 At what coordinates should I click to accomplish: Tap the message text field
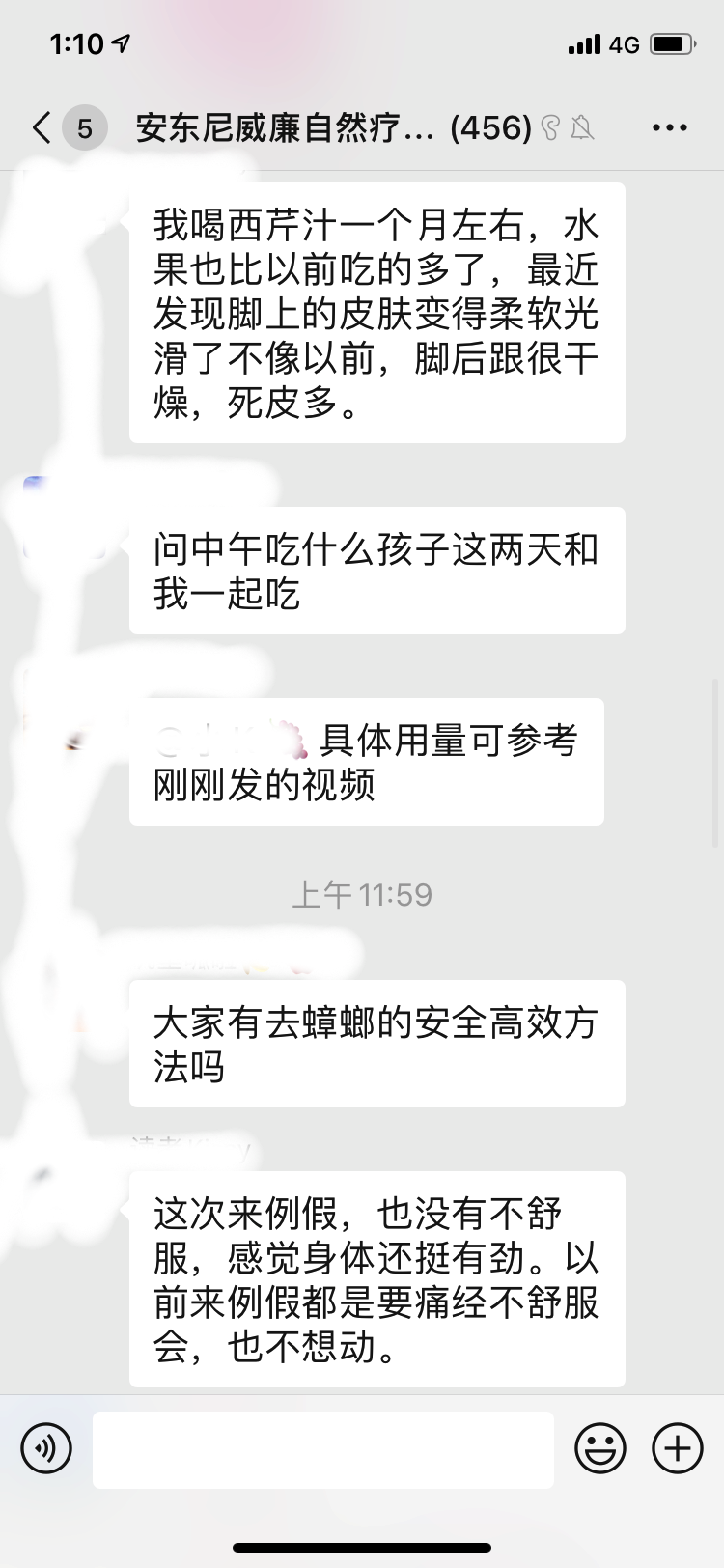click(x=322, y=1449)
